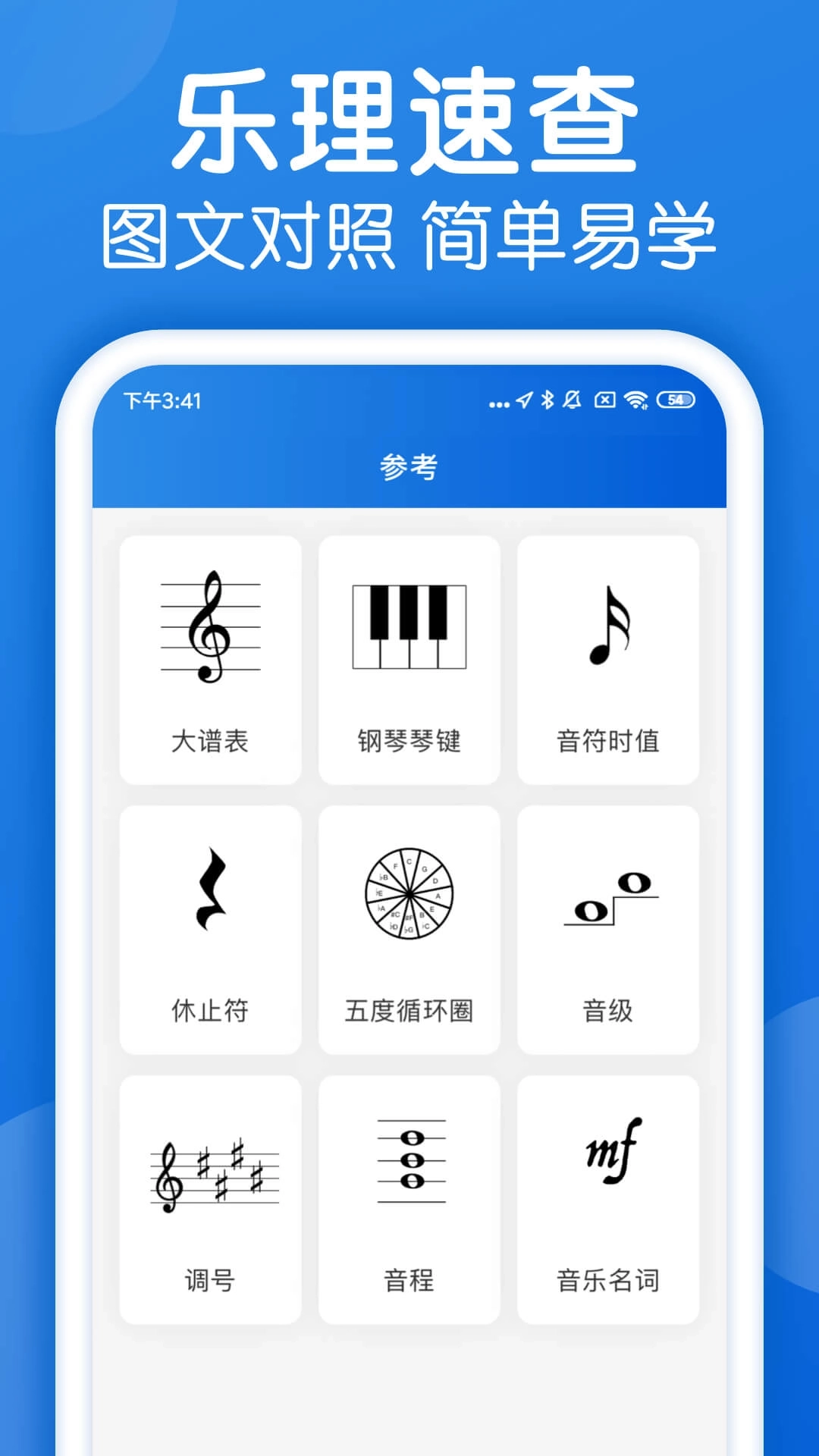Tap the SIM signal dots indicator

pyautogui.click(x=498, y=403)
